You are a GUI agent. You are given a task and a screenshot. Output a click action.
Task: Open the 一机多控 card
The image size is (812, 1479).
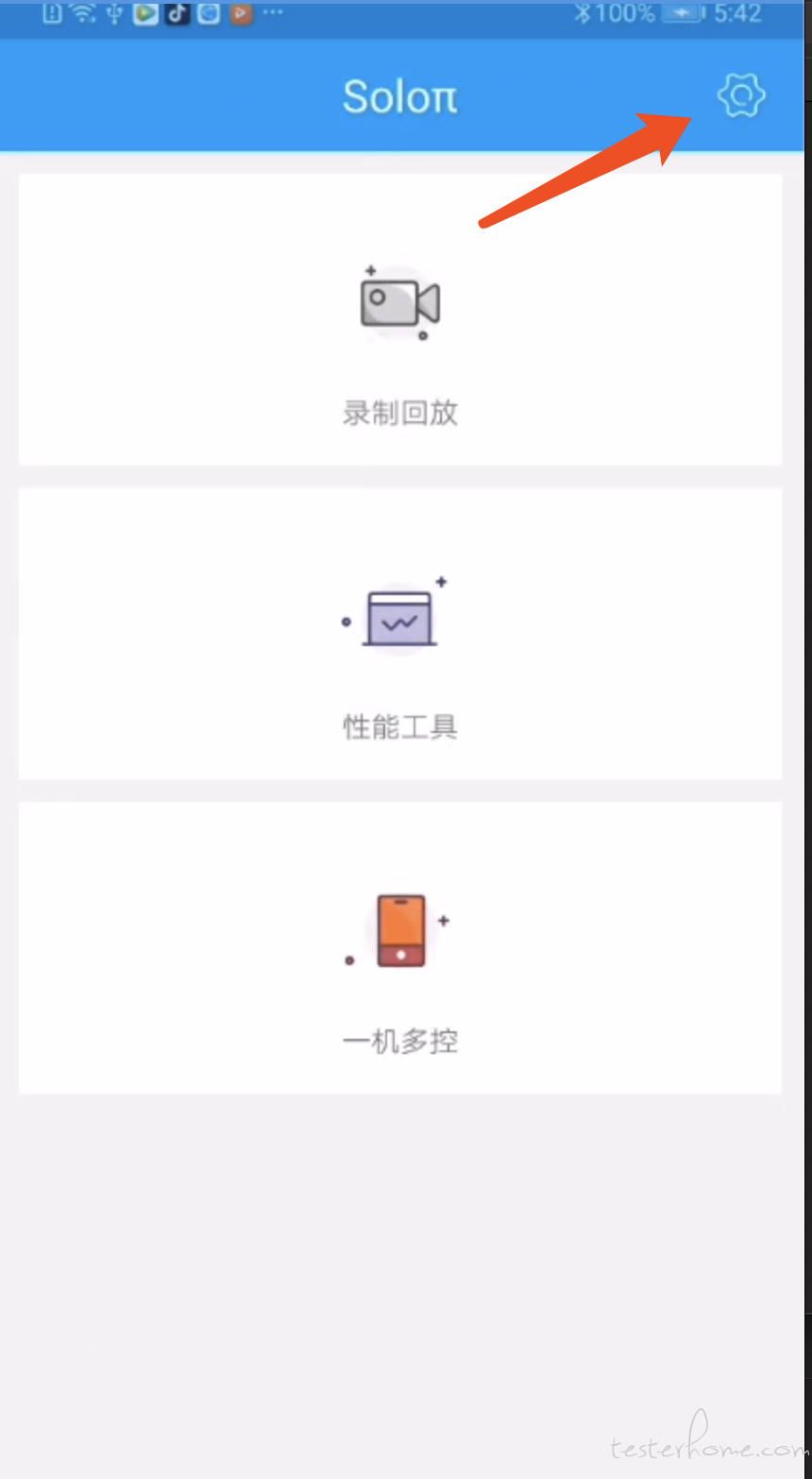tap(400, 948)
